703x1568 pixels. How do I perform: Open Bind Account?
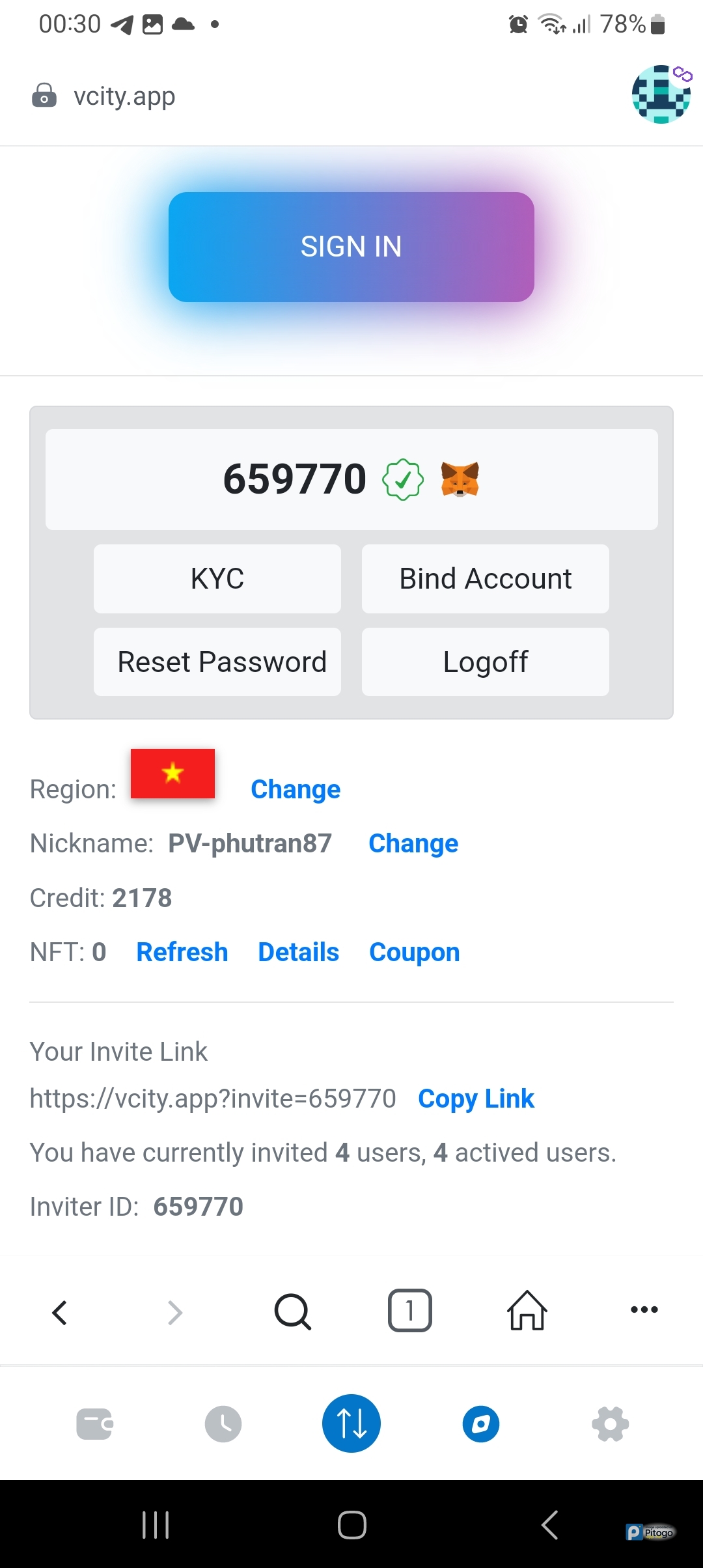[486, 579]
